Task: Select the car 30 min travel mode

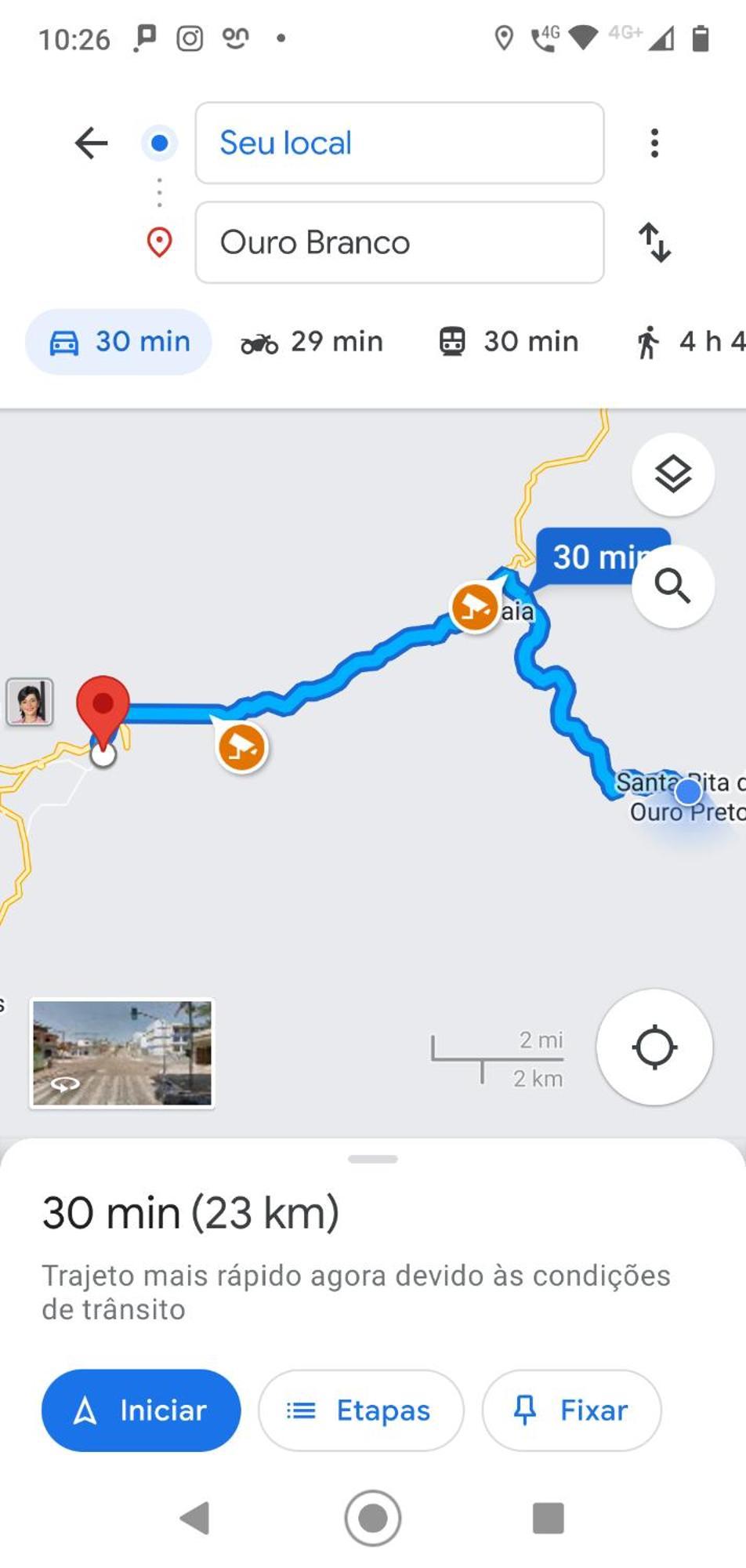Action: [119, 342]
